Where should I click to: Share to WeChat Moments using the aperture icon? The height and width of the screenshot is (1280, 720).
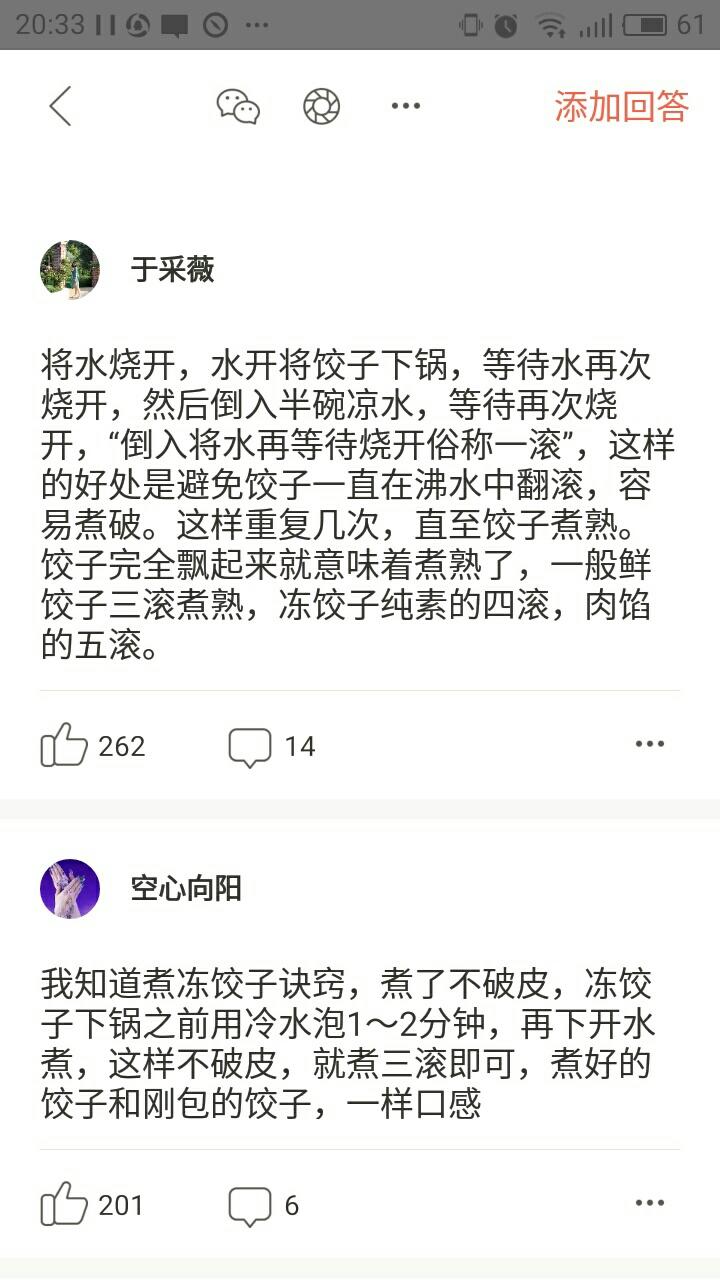(x=322, y=106)
